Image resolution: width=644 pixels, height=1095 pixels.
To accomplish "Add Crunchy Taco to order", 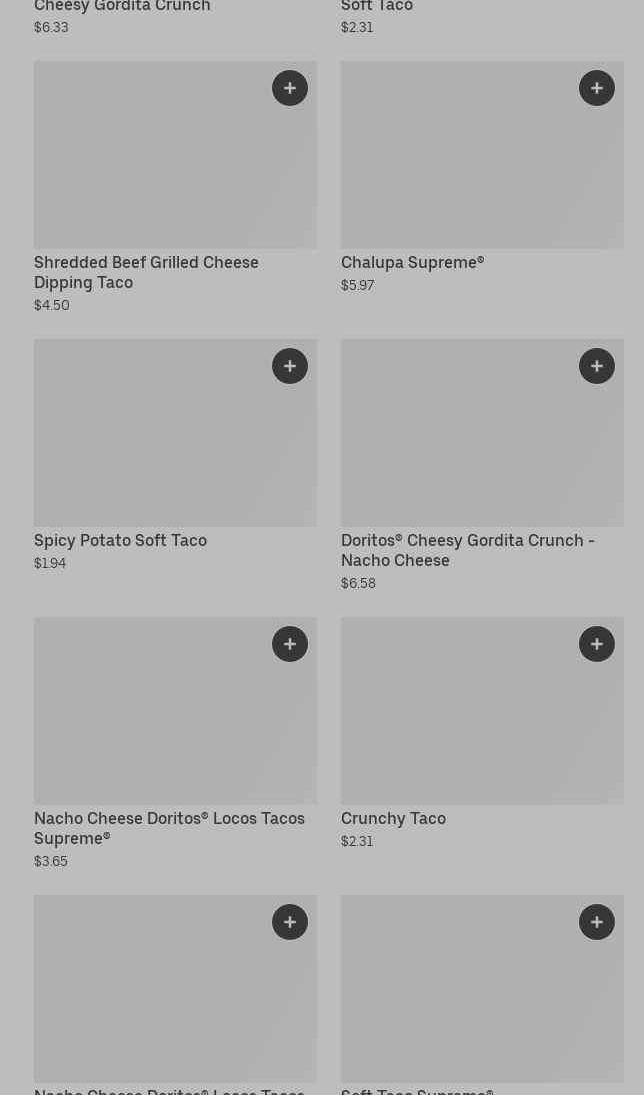I will pyautogui.click(x=597, y=644).
